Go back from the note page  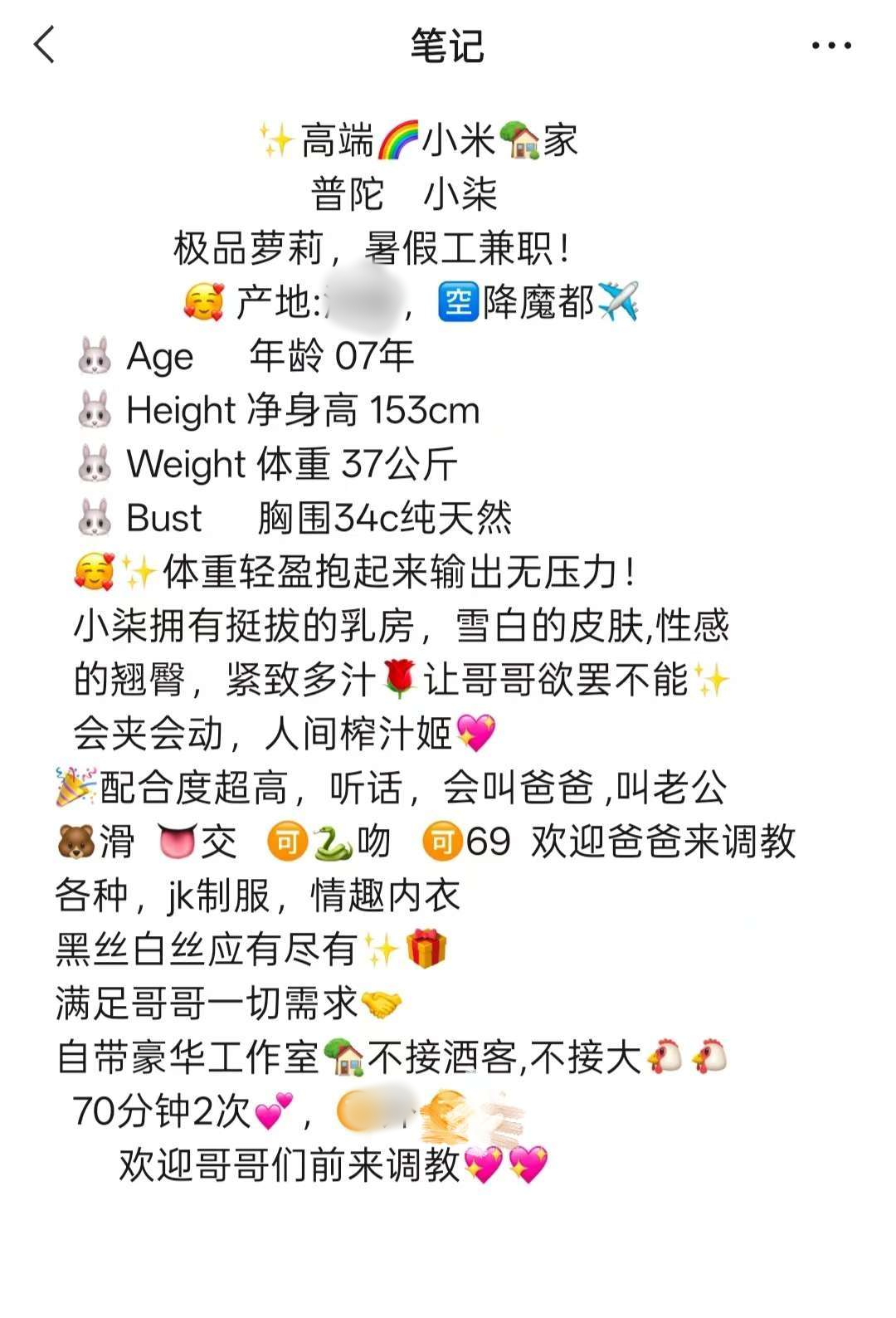click(x=45, y=45)
